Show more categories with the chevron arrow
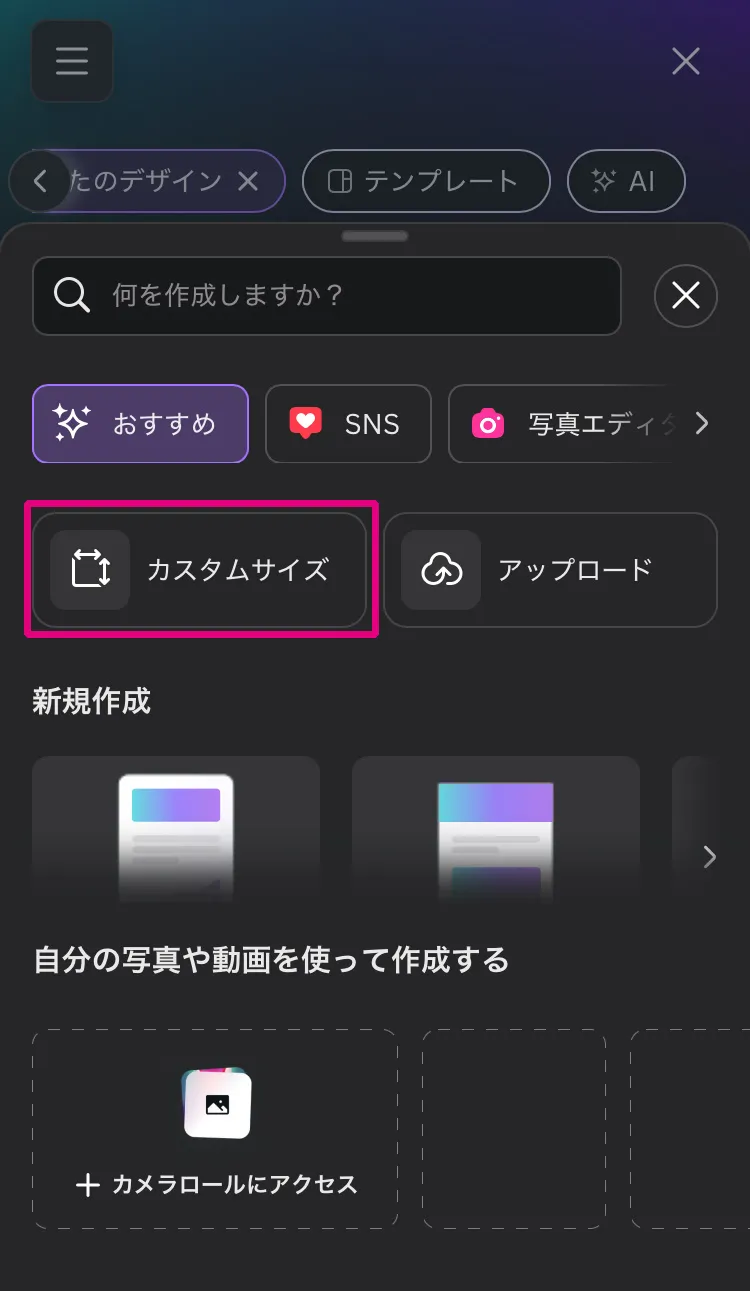 click(702, 424)
